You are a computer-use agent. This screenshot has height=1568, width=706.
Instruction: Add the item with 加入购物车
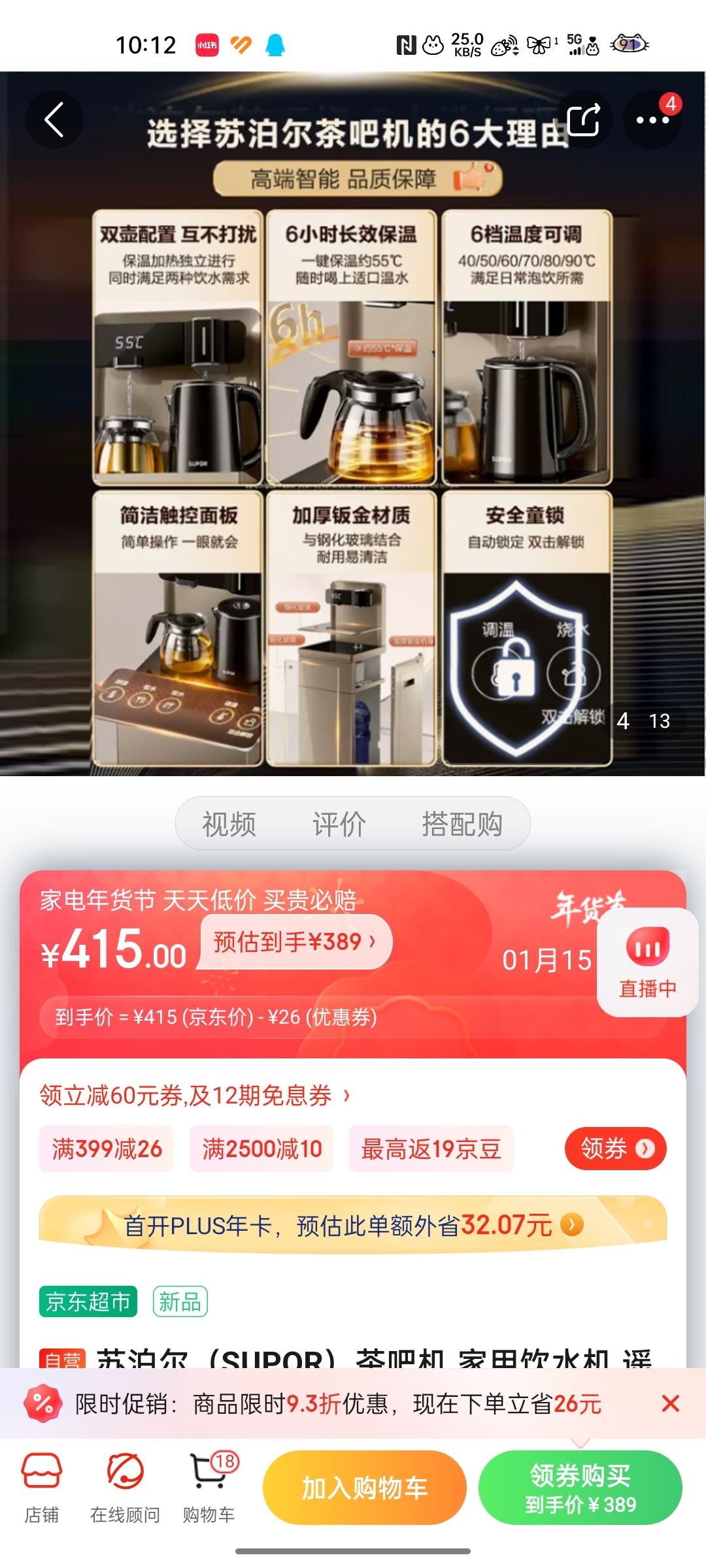(365, 1488)
